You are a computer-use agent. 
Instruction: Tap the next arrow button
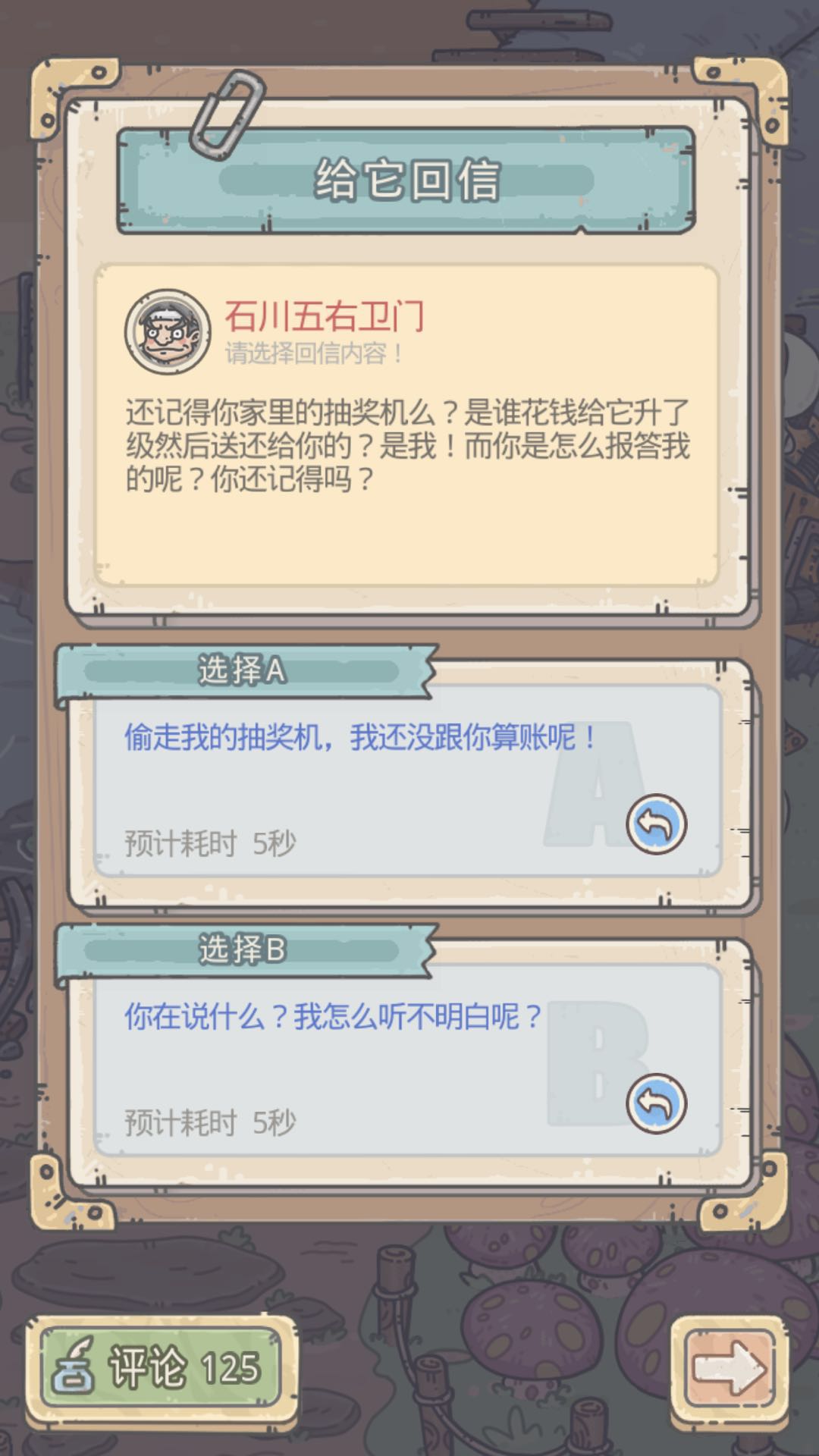[x=730, y=1369]
